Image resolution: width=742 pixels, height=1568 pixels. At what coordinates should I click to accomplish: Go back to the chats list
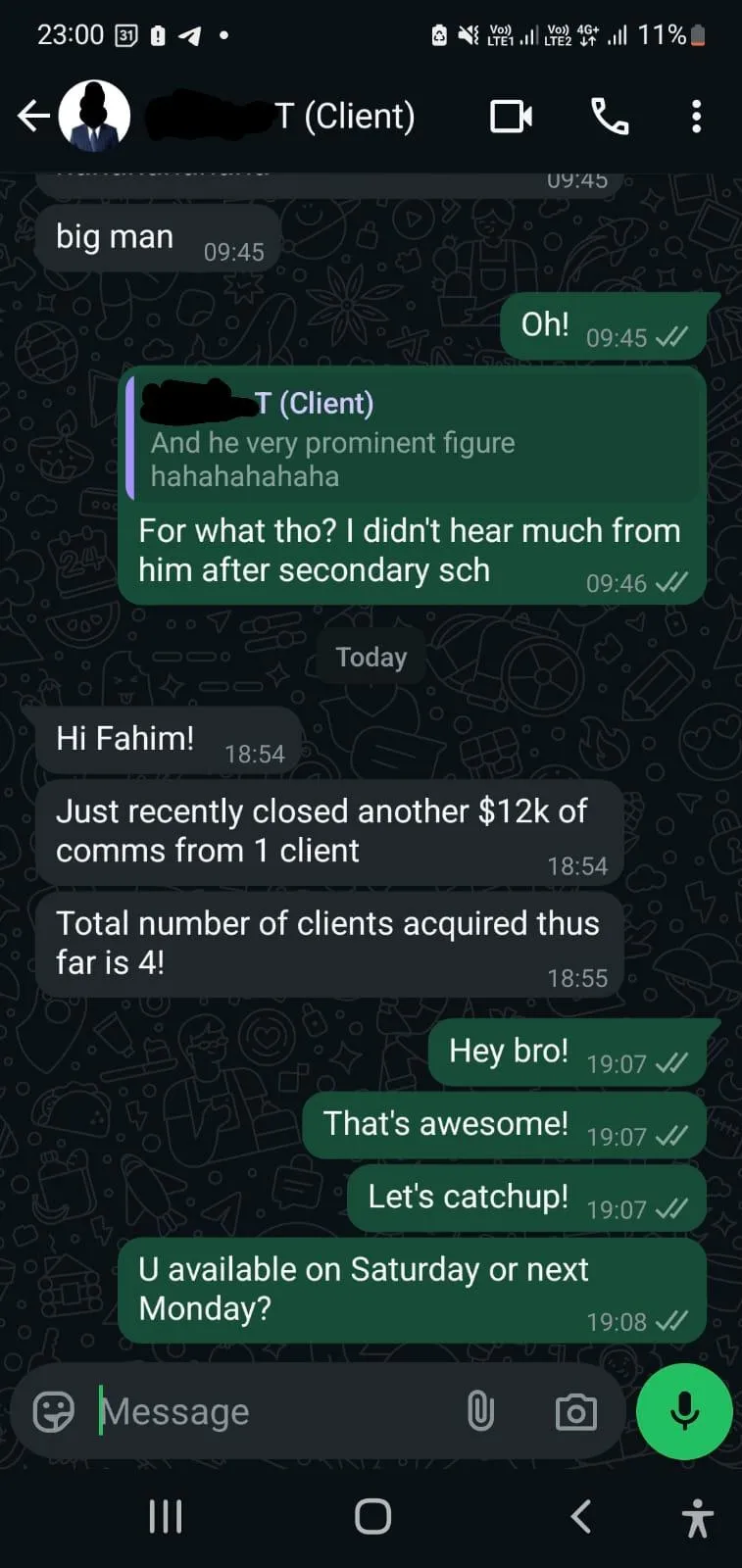[32, 117]
